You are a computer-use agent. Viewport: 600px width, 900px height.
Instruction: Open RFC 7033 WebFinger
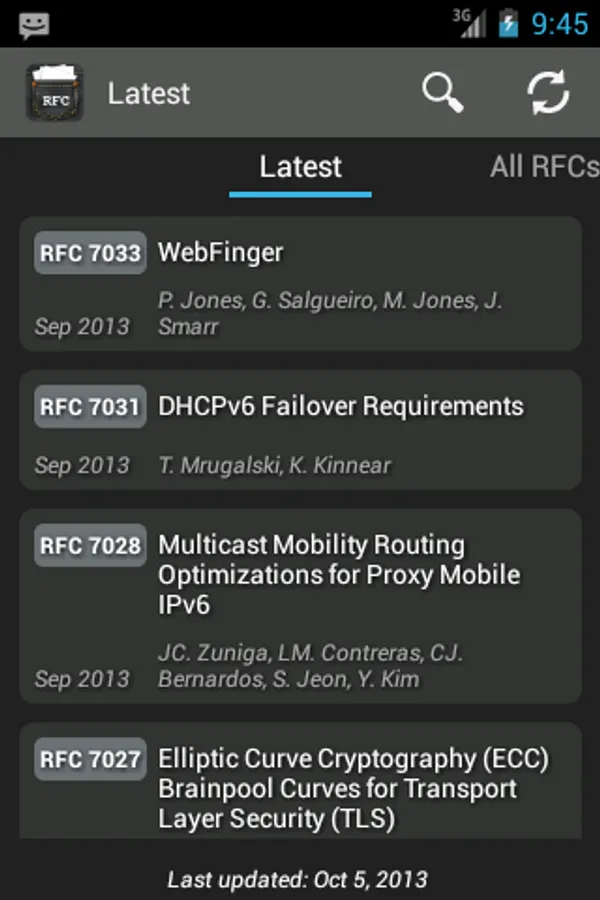click(300, 284)
